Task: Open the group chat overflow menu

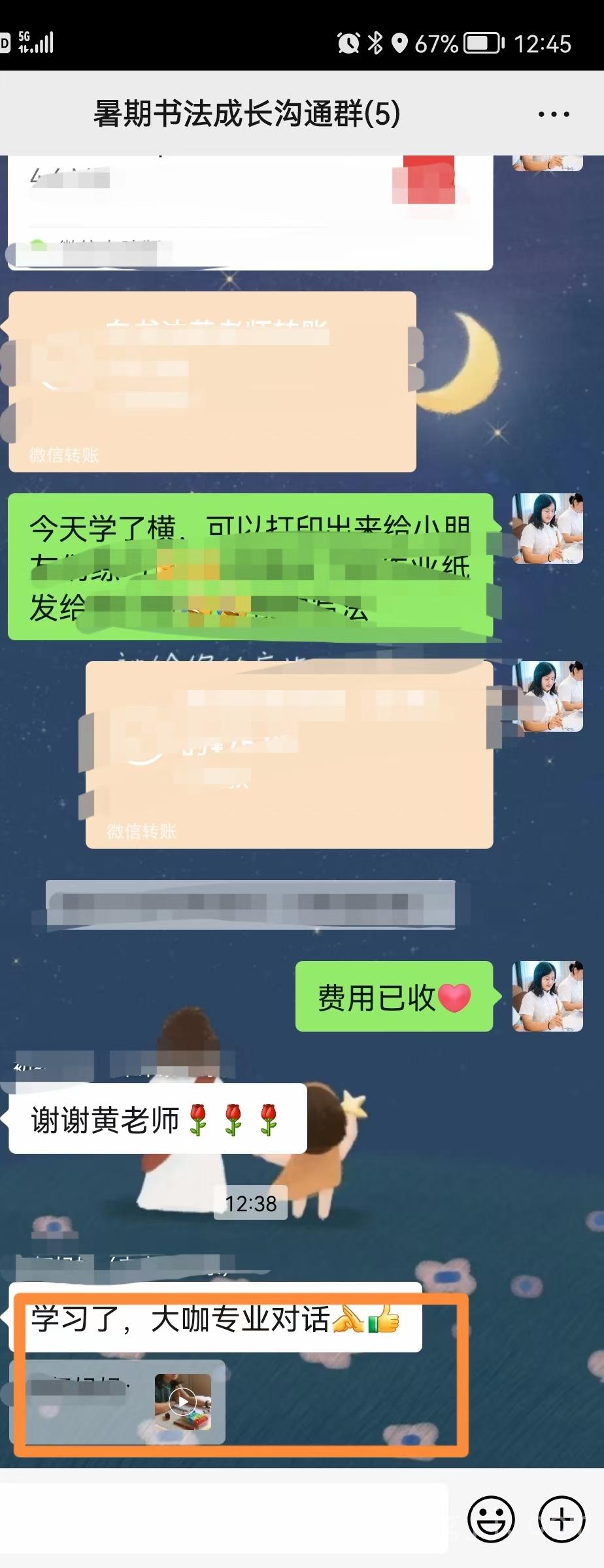Action: coord(553,114)
